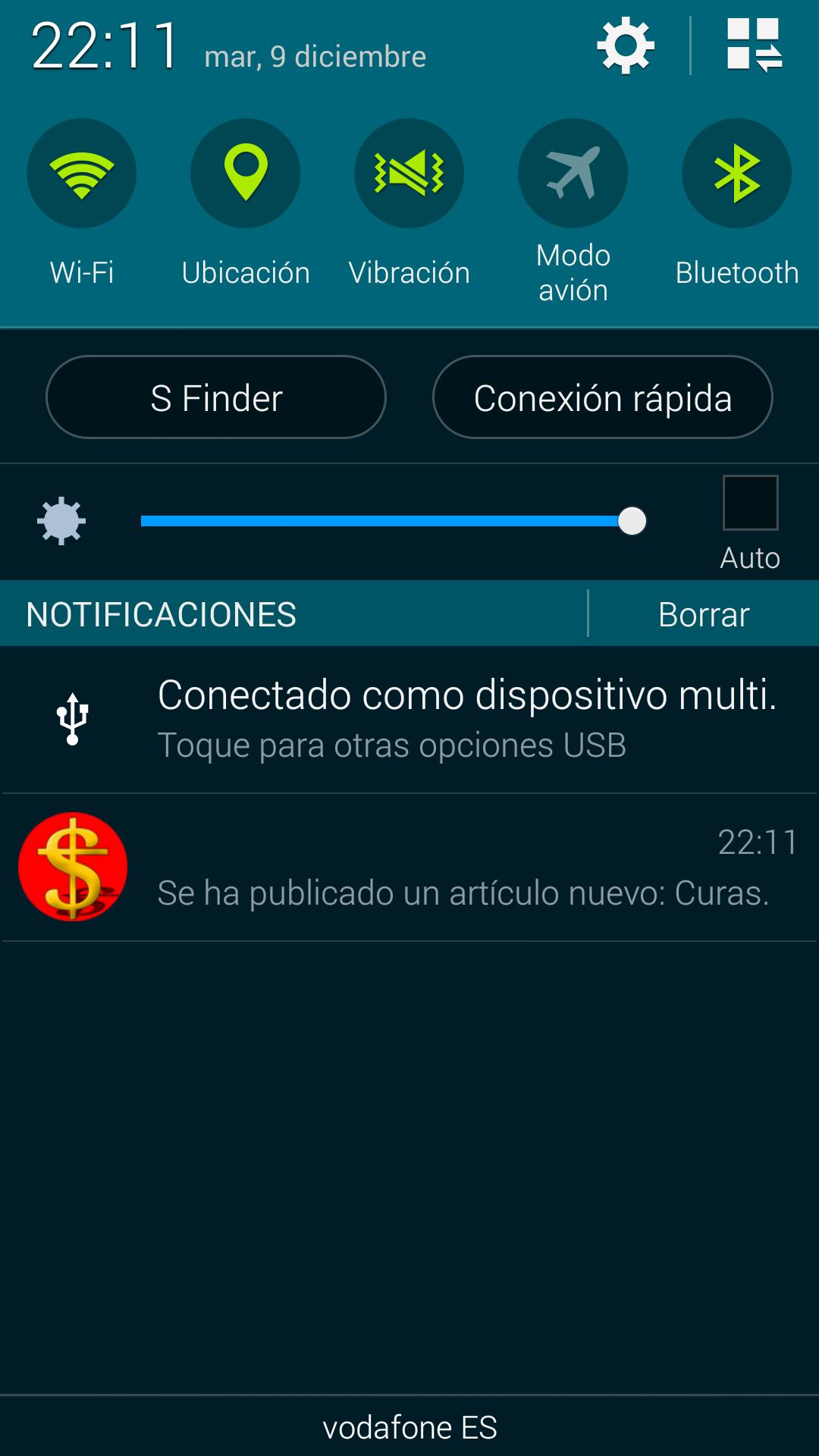The height and width of the screenshot is (1456, 819).
Task: Toggle Wi-Fi off
Action: 82,174
